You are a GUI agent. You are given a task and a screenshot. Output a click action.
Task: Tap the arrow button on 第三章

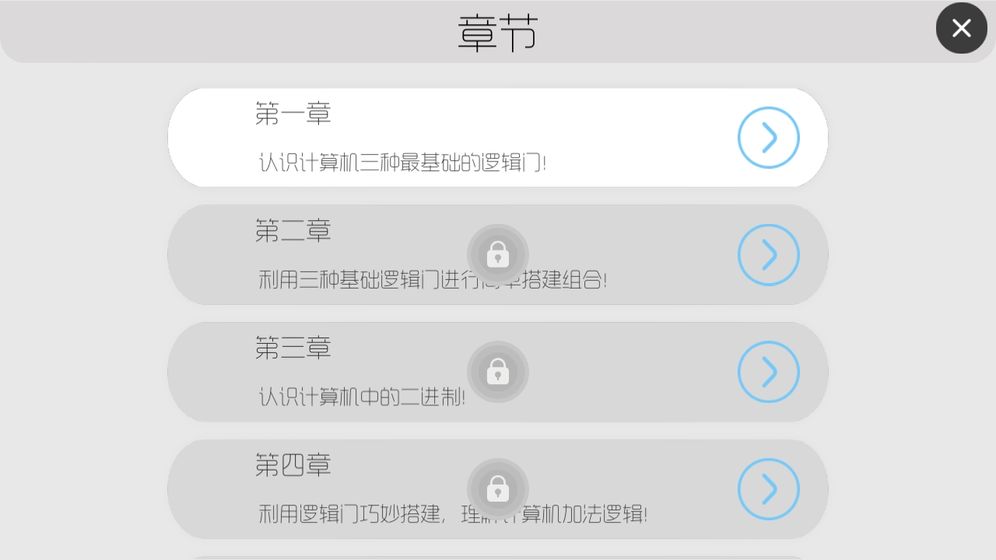pos(768,372)
